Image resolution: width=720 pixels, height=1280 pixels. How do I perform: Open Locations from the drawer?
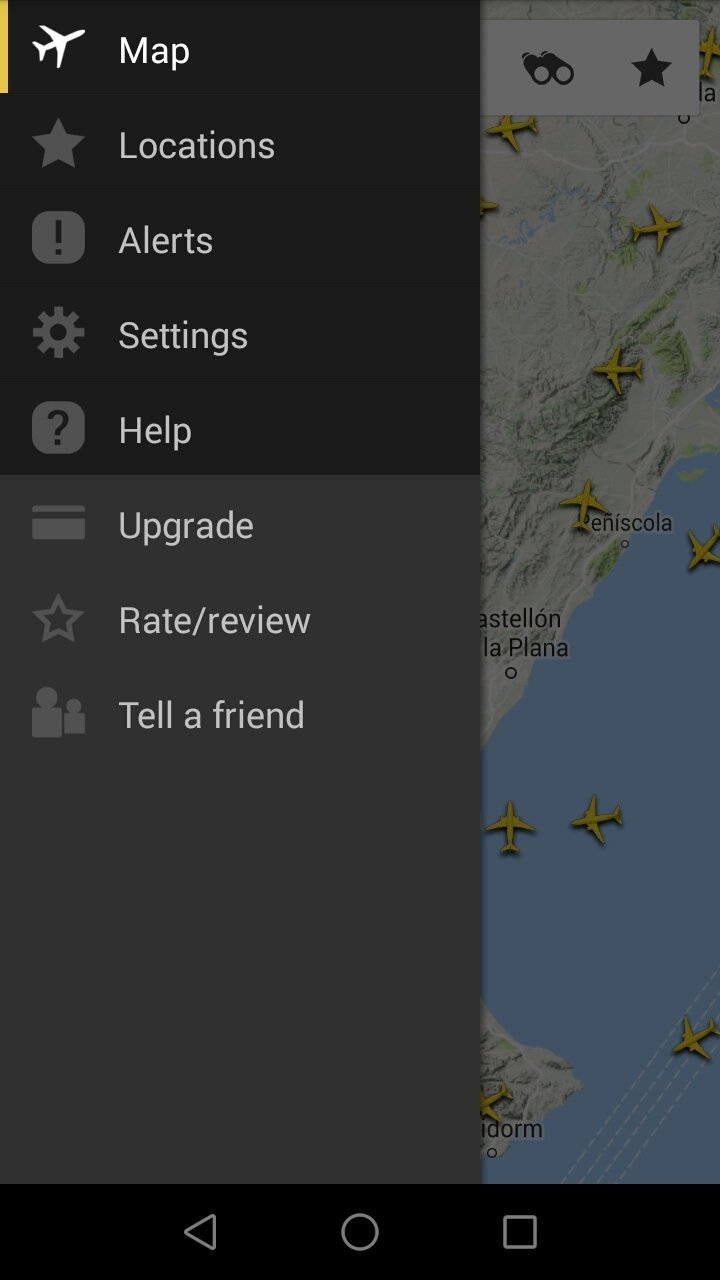coord(240,143)
